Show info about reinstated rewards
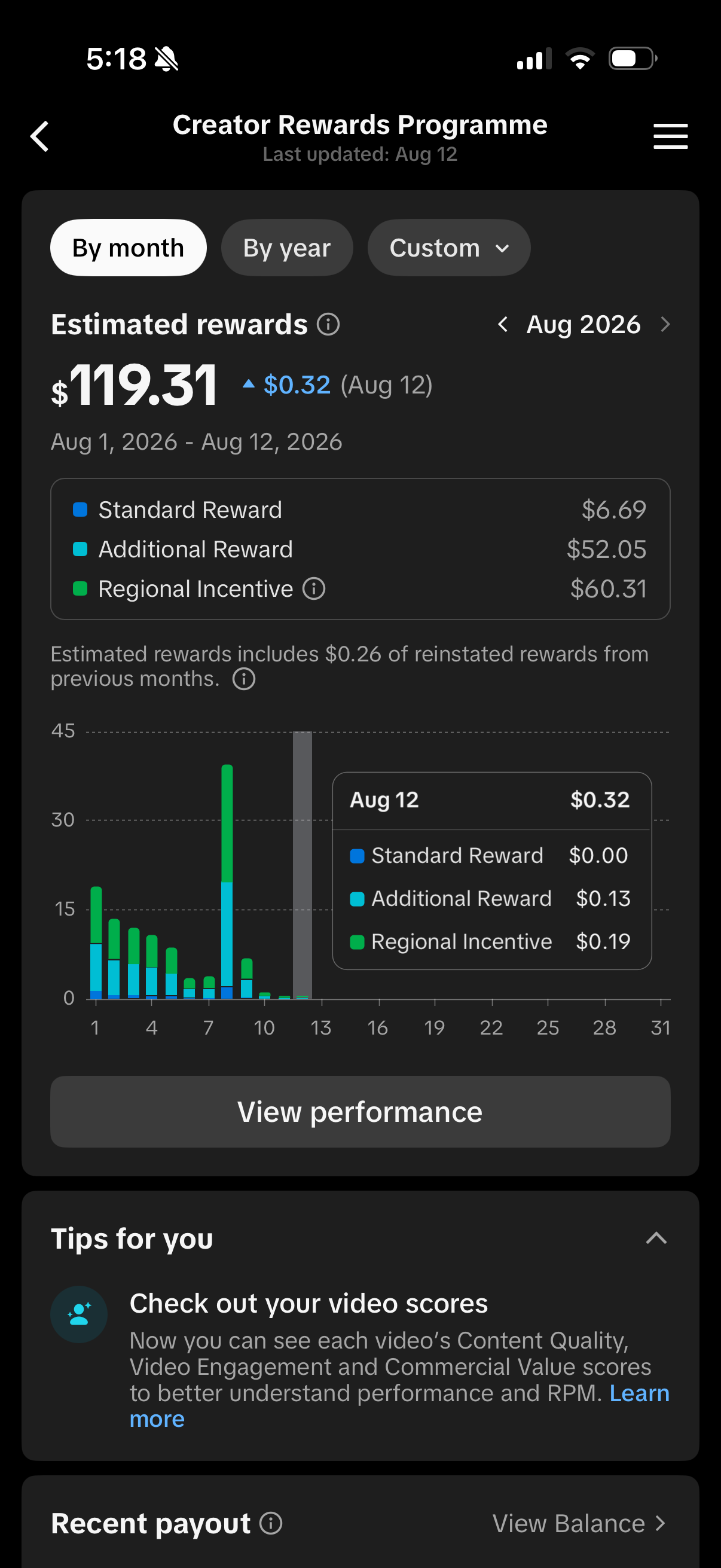The image size is (721, 1568). coord(244,679)
